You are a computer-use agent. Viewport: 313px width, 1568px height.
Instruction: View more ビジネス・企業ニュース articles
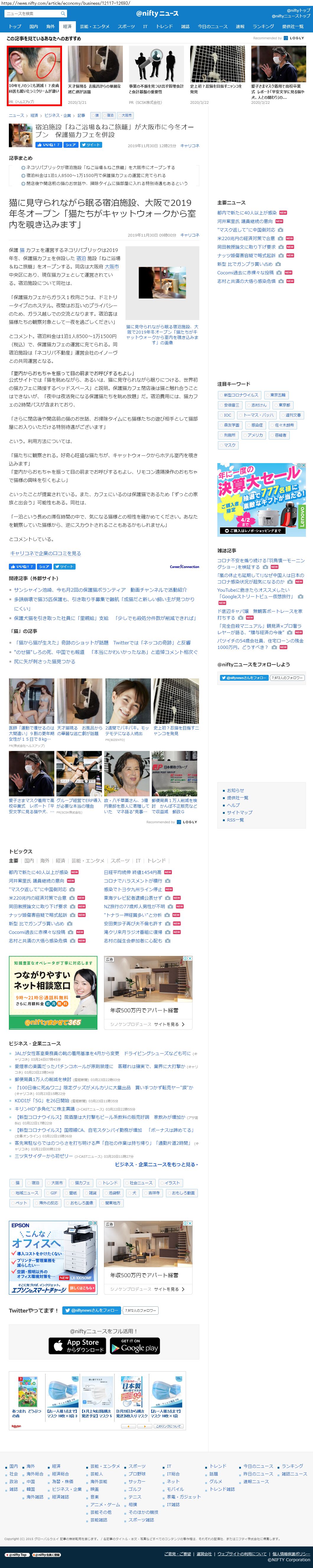point(156,1164)
